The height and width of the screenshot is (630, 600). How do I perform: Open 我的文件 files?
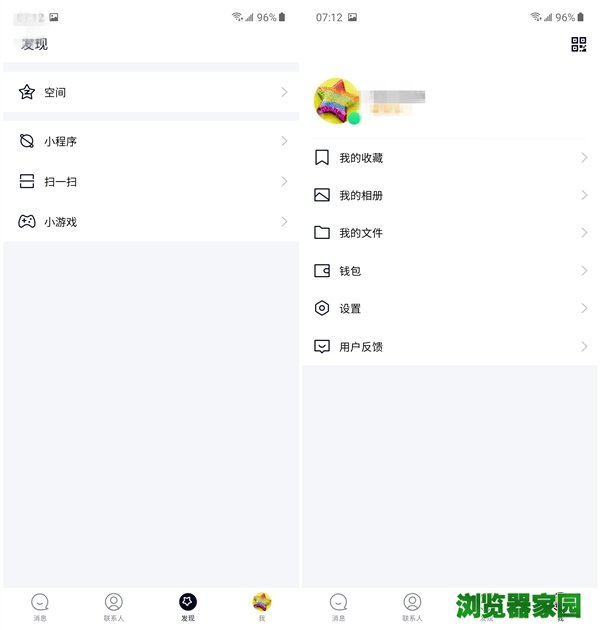[450, 233]
